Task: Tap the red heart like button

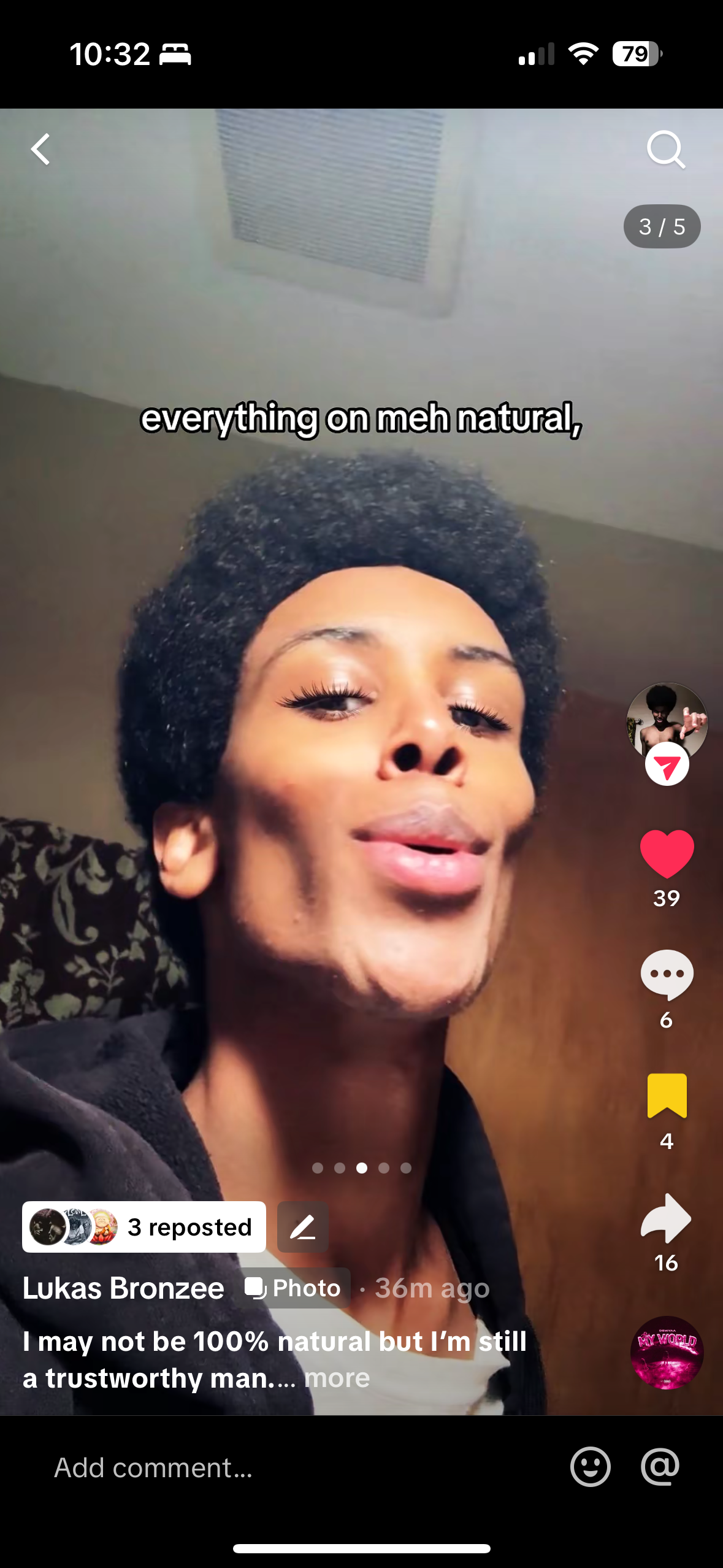Action: (x=667, y=853)
